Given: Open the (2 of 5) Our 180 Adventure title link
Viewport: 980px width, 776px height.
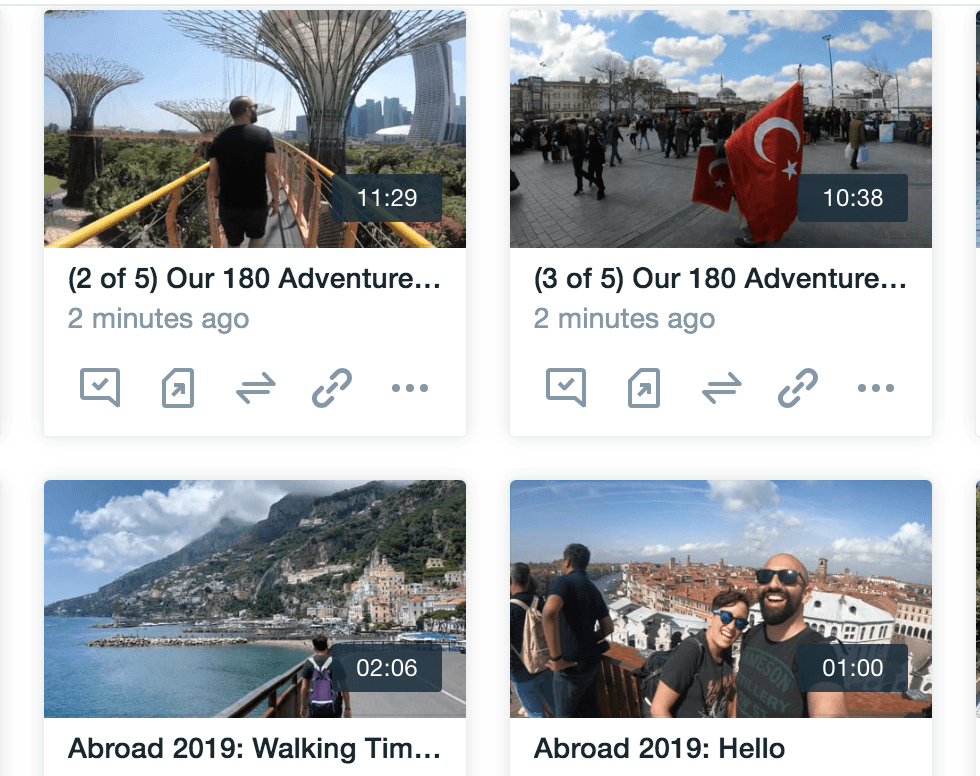Looking at the screenshot, I should coord(254,279).
